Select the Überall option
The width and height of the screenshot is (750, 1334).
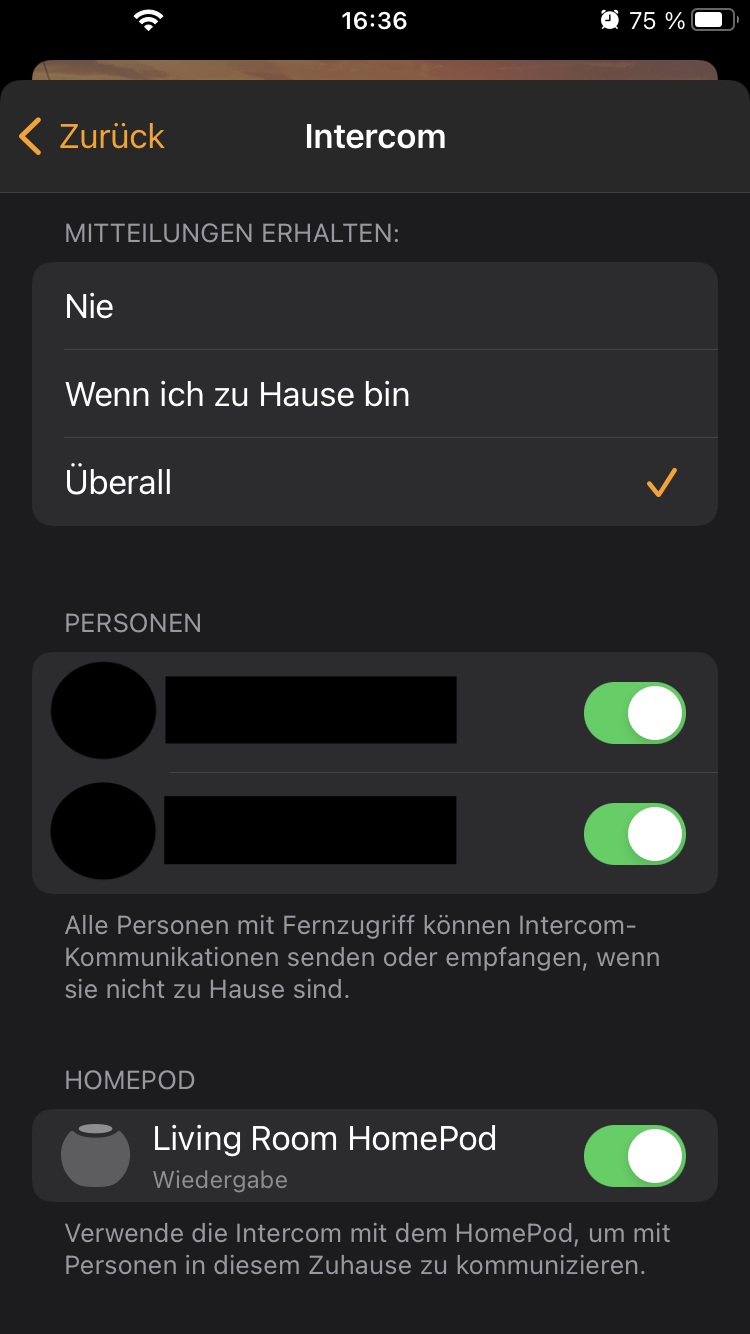[x=375, y=482]
